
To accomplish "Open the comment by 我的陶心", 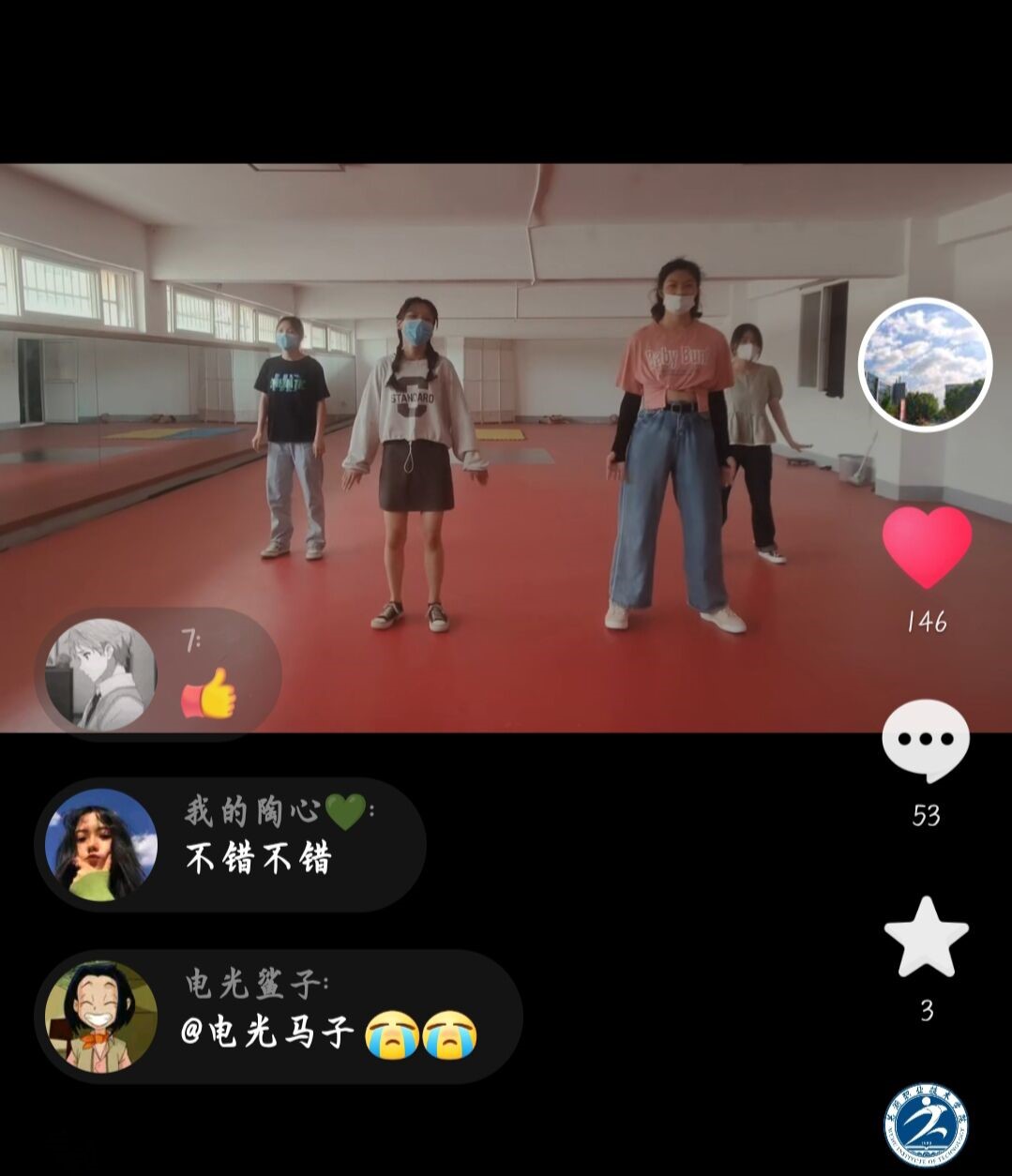I will (231, 845).
